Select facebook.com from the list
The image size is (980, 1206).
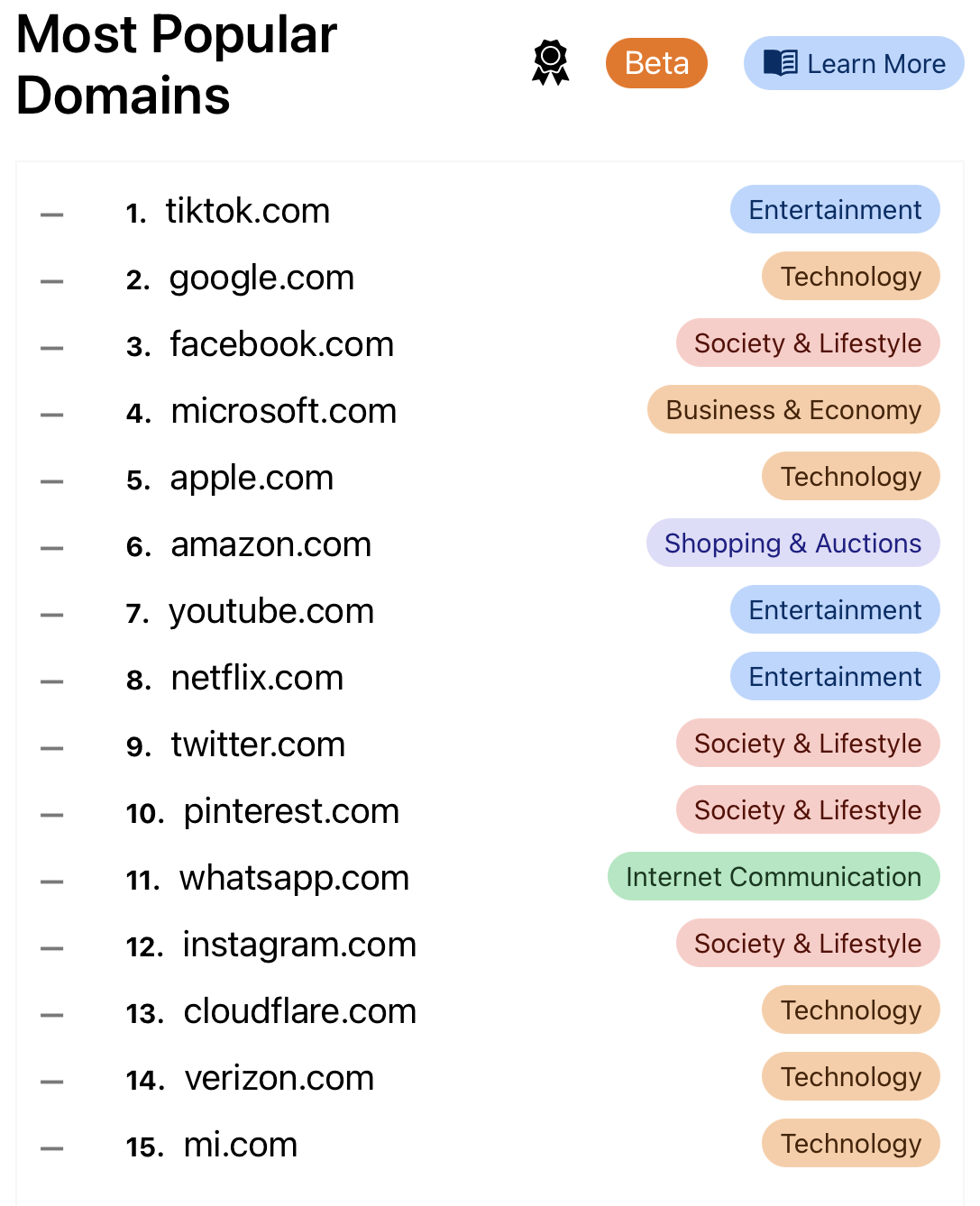[x=281, y=344]
